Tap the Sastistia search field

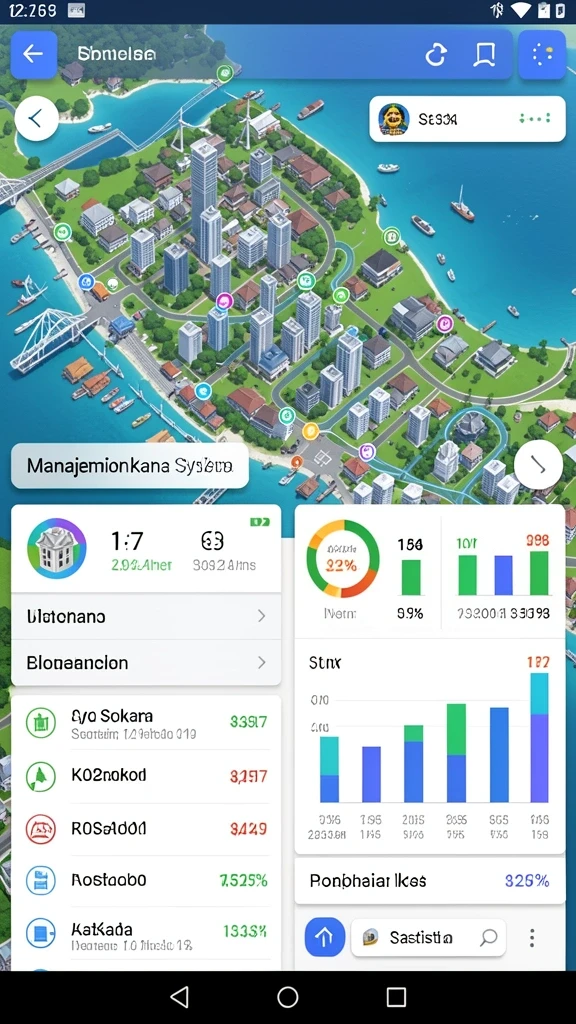coord(428,938)
